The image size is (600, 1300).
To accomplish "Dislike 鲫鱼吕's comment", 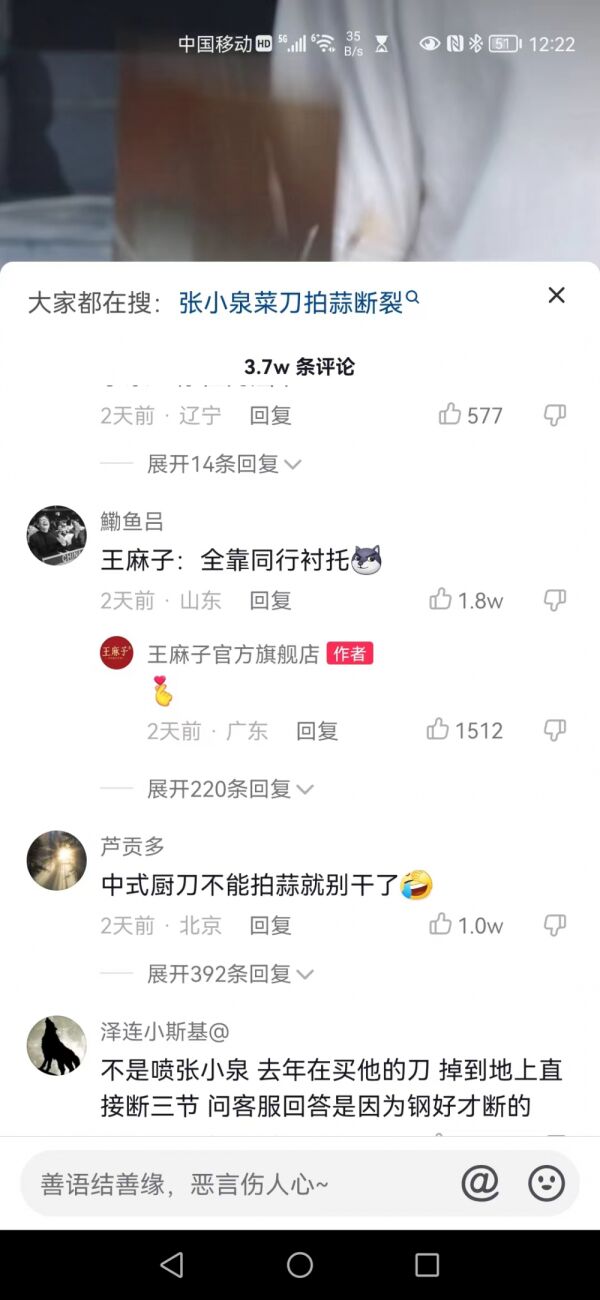I will pos(555,600).
